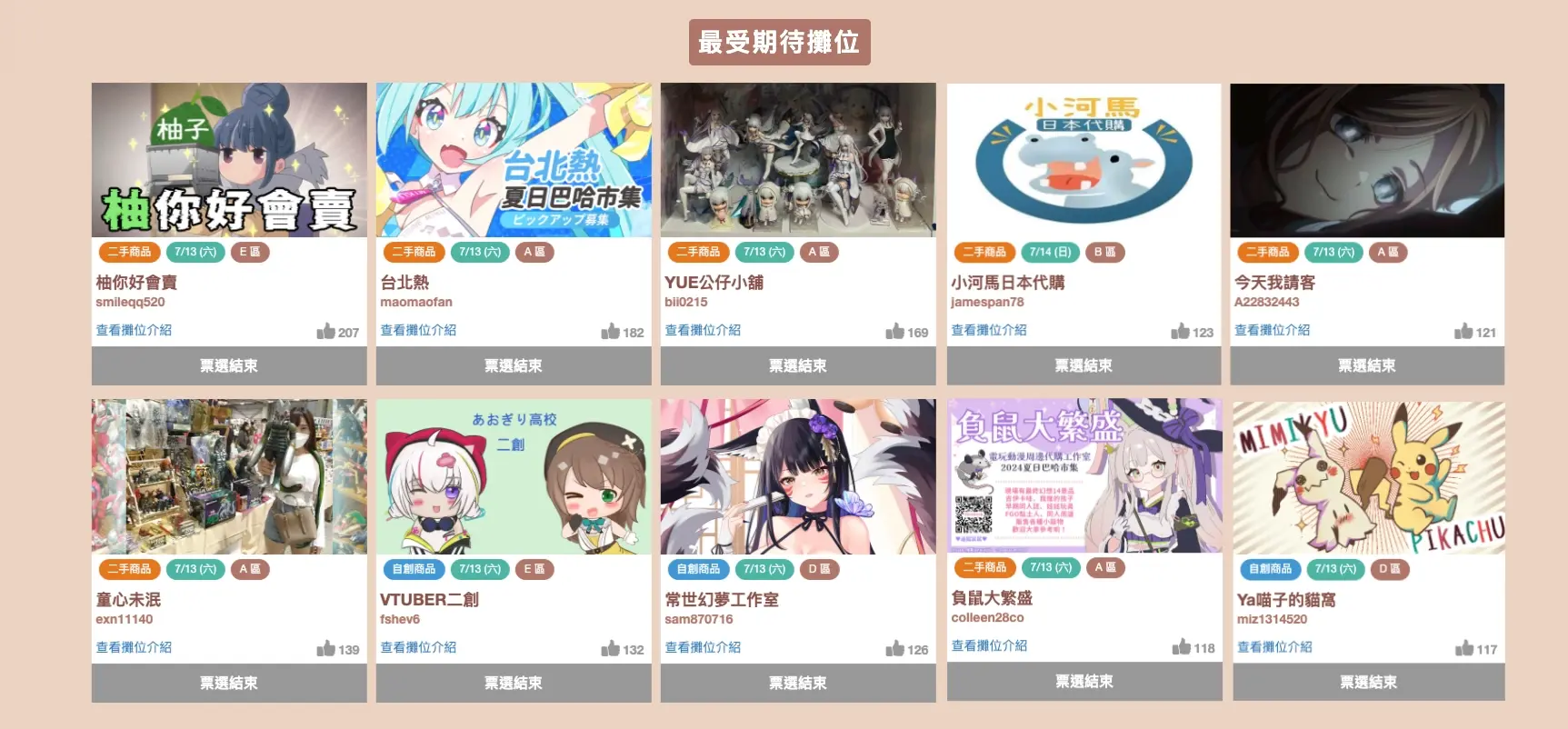Tap 票選結束 button under 柚你好會賣

coord(229,365)
